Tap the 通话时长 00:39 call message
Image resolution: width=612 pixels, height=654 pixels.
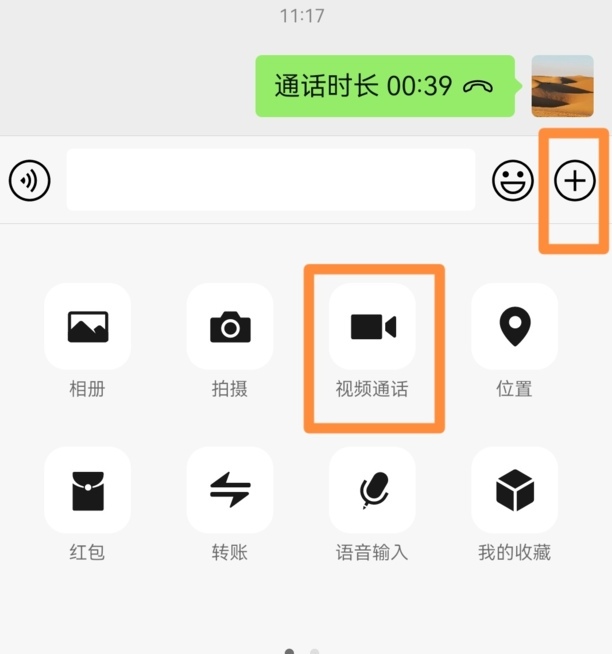(384, 86)
